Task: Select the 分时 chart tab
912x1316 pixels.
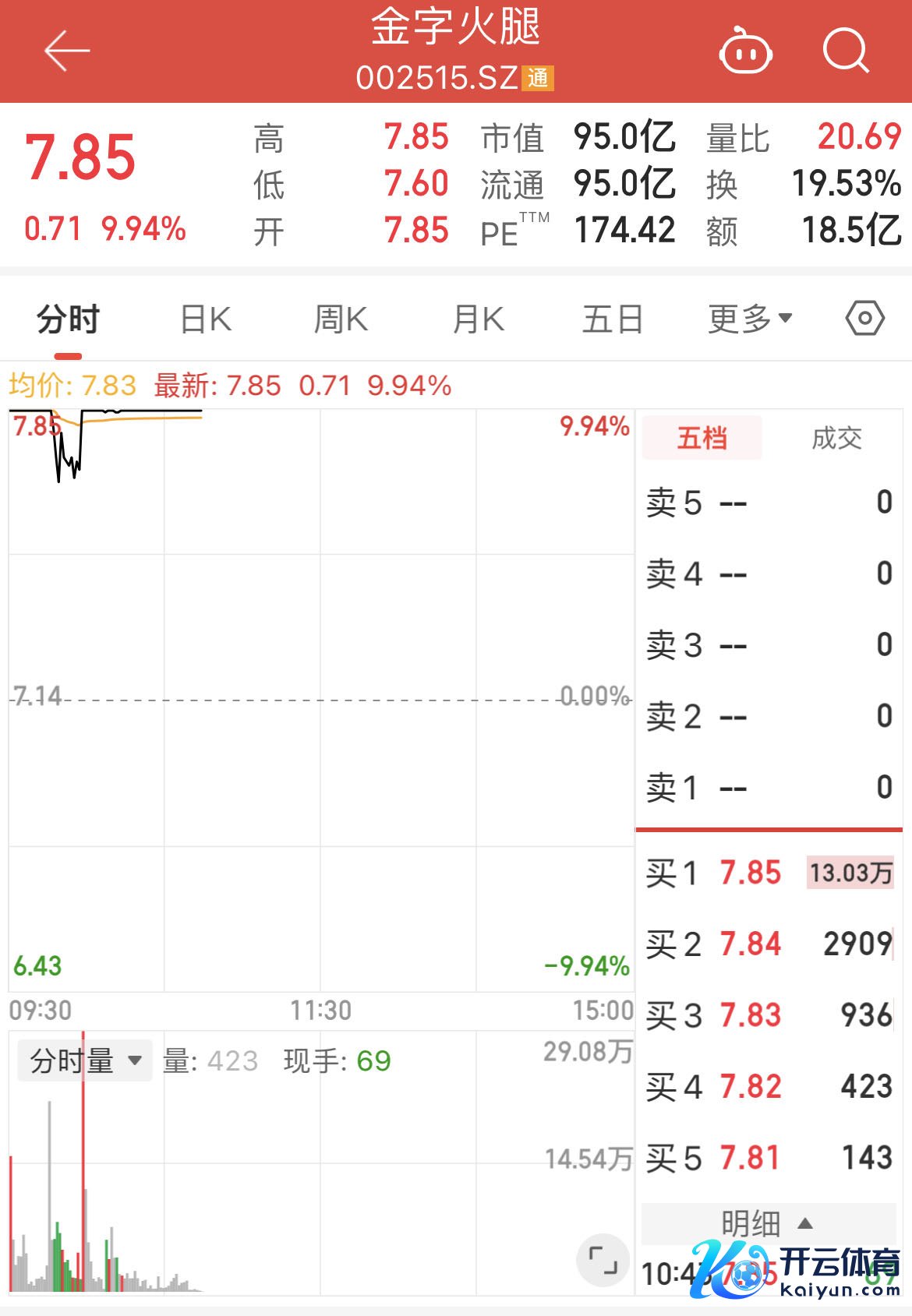Action: tap(69, 319)
